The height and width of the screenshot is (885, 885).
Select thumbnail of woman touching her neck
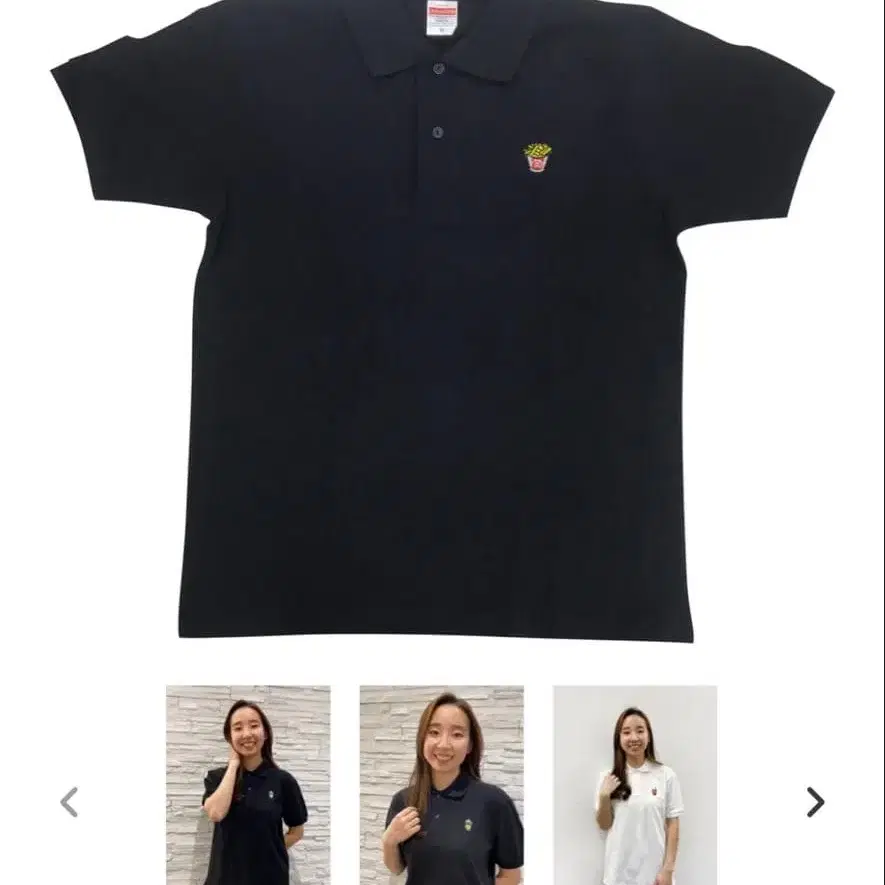click(248, 785)
